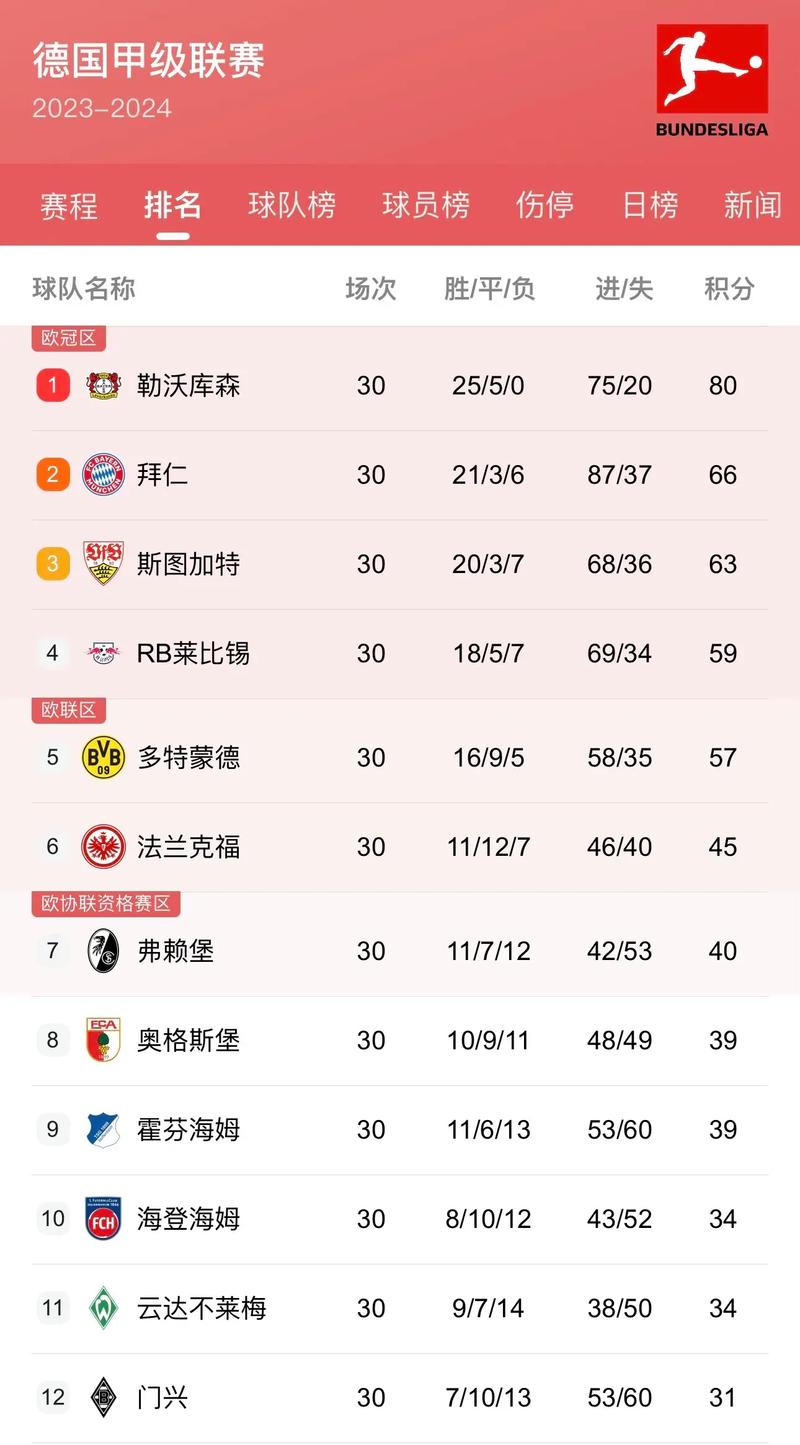Select the 排名 tab
Screen dimensions: 800x1445
(x=173, y=206)
